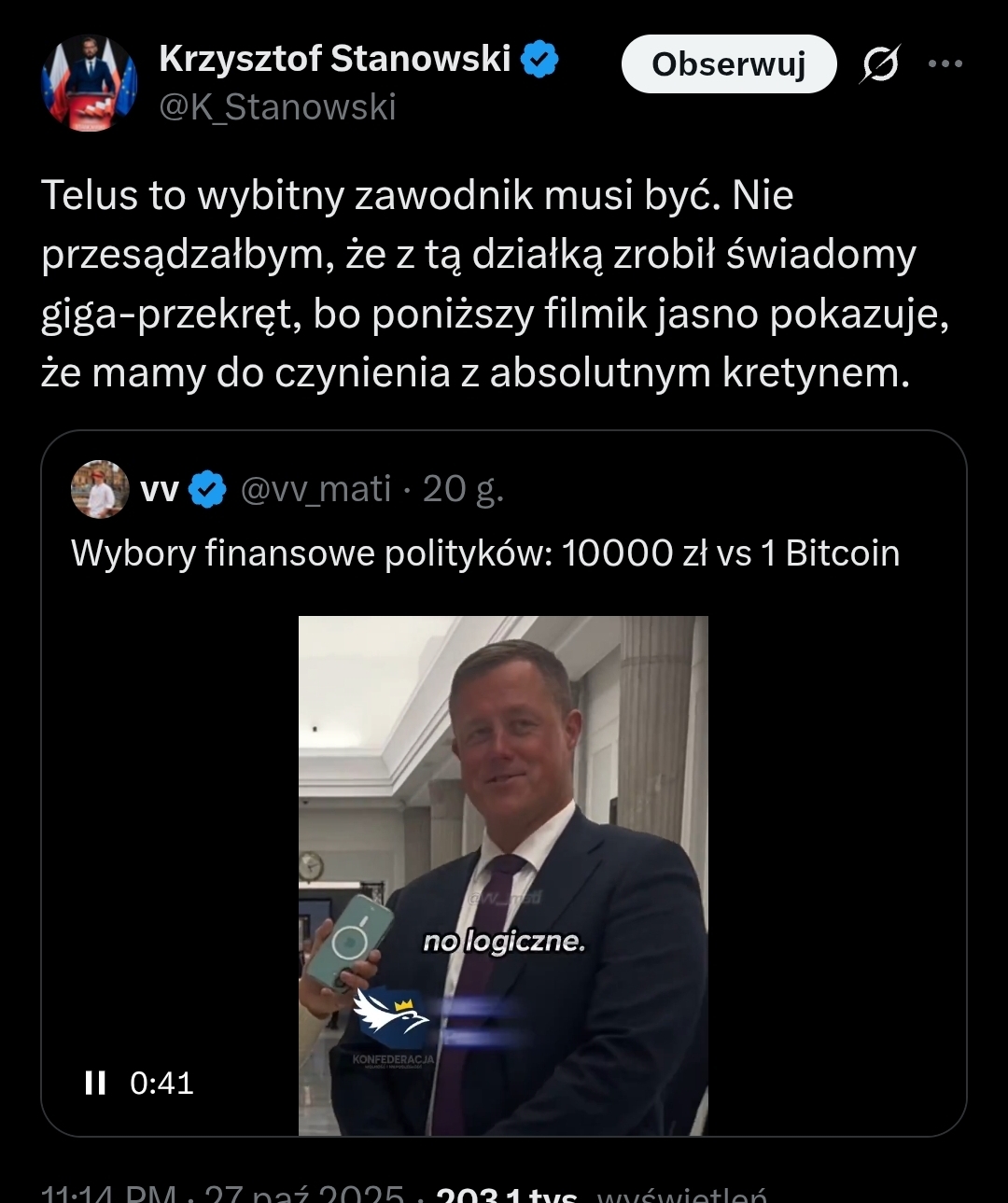This screenshot has height=1203, width=1008.
Task: Open vv's profile avatar in quoted post
Action: [100, 489]
